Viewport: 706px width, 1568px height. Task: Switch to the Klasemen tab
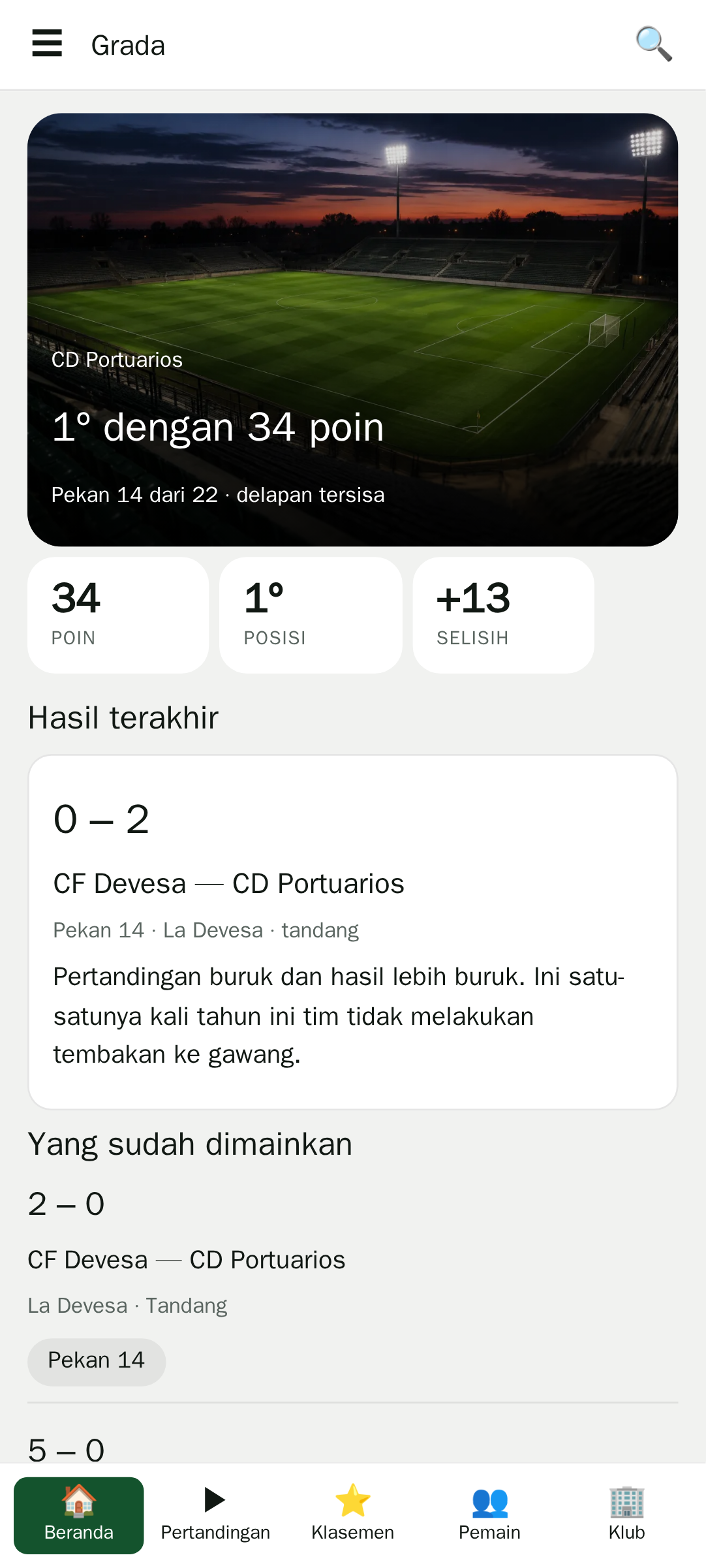pyautogui.click(x=352, y=1516)
